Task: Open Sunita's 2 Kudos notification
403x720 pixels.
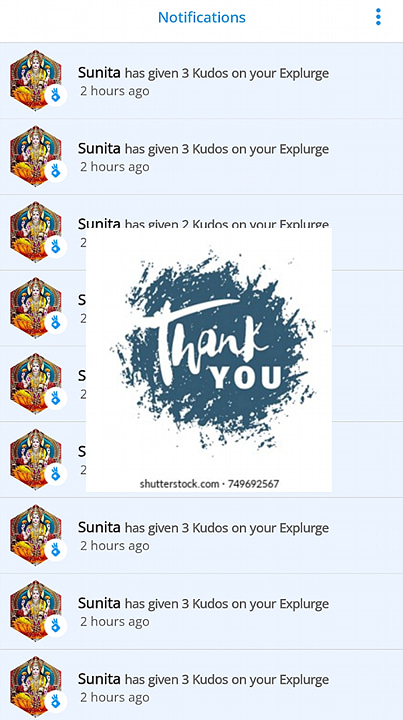Action: 202,232
